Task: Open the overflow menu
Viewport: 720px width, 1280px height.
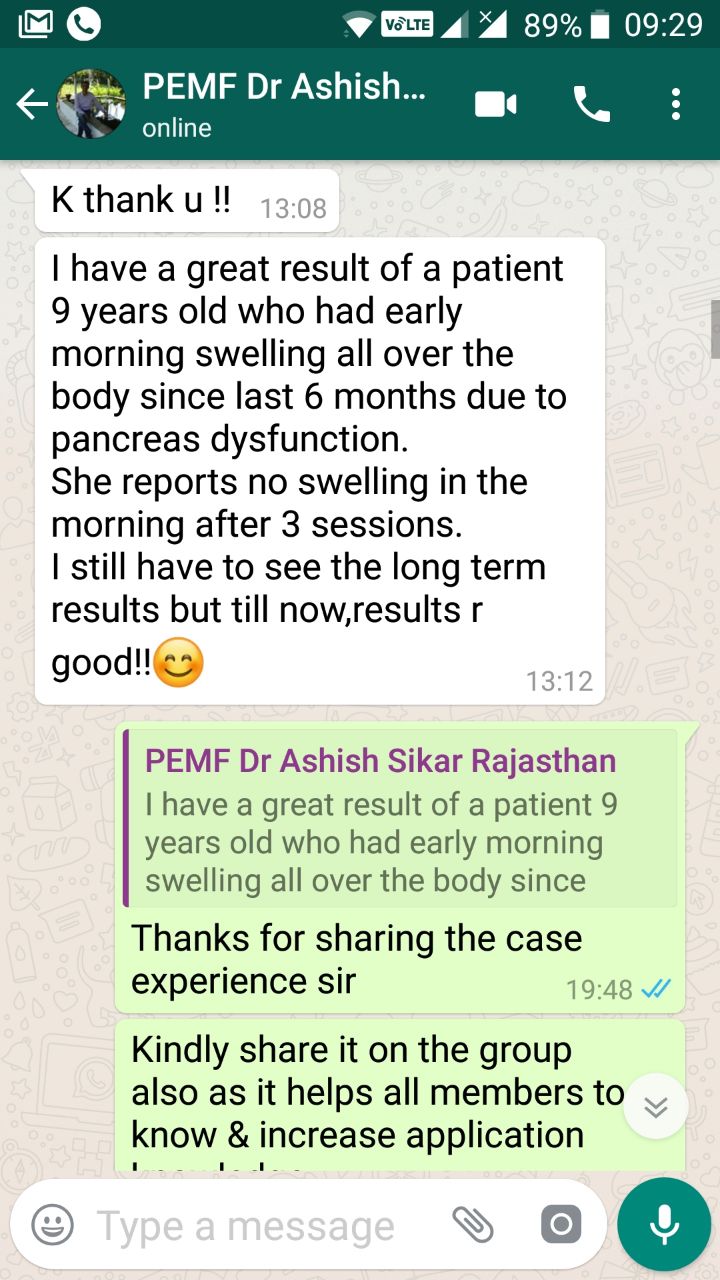Action: (676, 104)
